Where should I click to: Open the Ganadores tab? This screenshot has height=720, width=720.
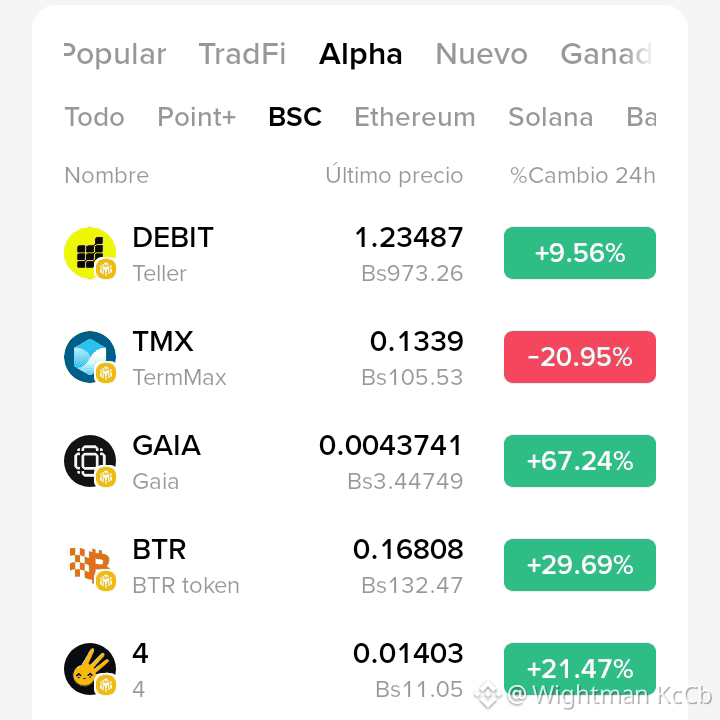606,54
